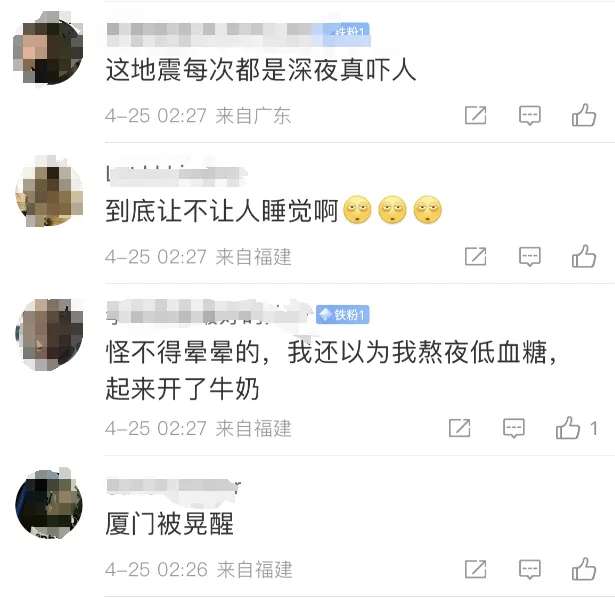615x599 pixels.
Task: Reply to the comment 这地震每次都是深夜真吓人
Action: (x=530, y=115)
